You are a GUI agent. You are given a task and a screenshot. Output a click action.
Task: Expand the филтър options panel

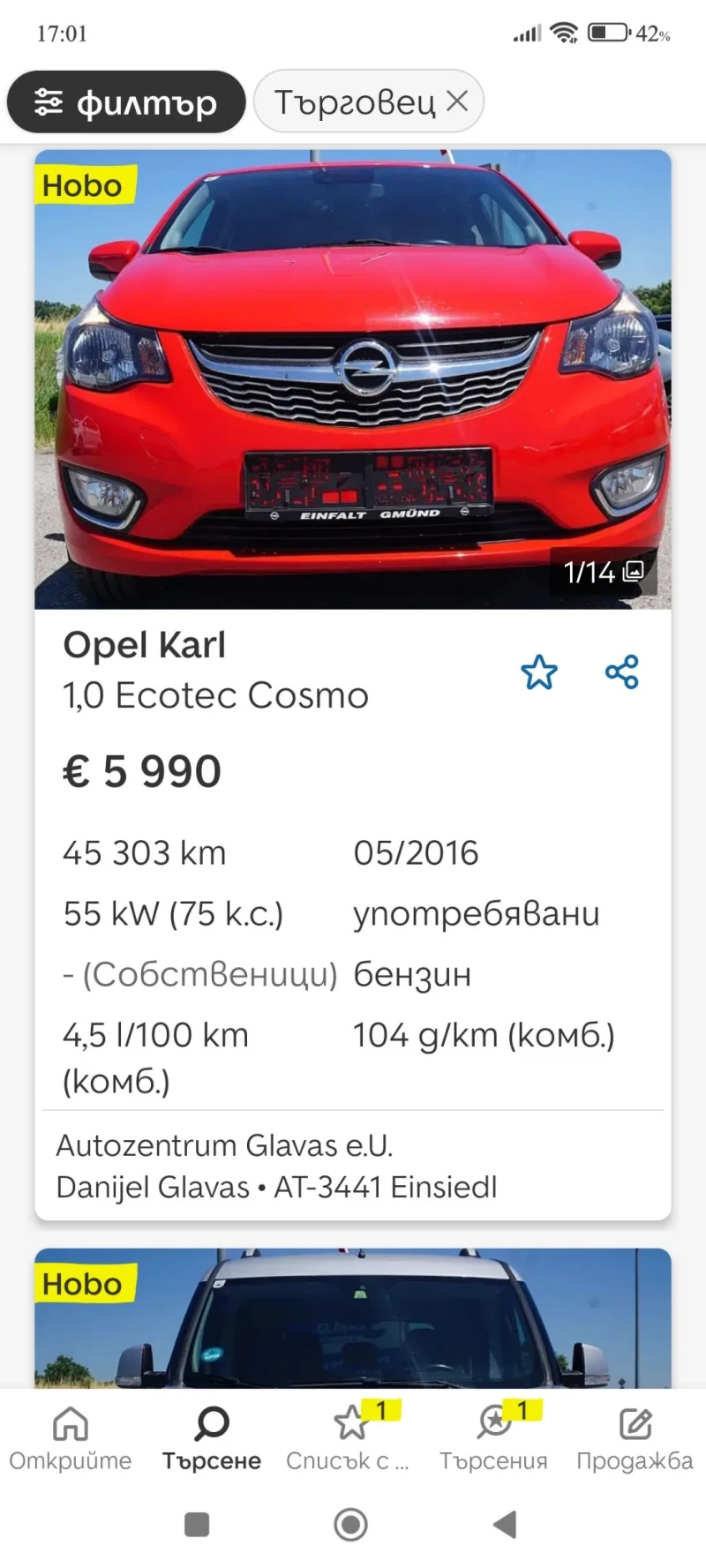click(x=126, y=102)
